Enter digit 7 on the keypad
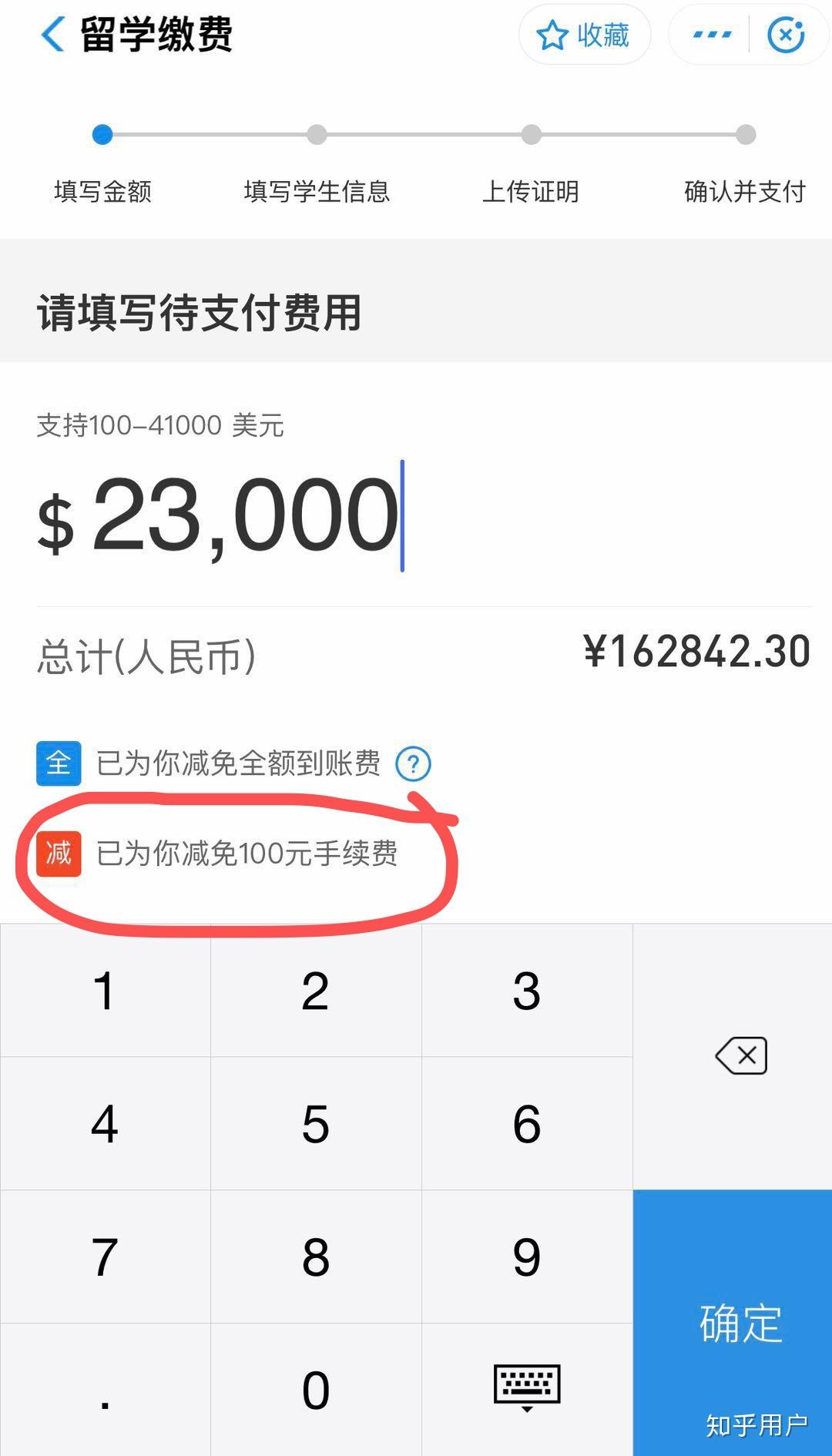 tap(105, 1257)
